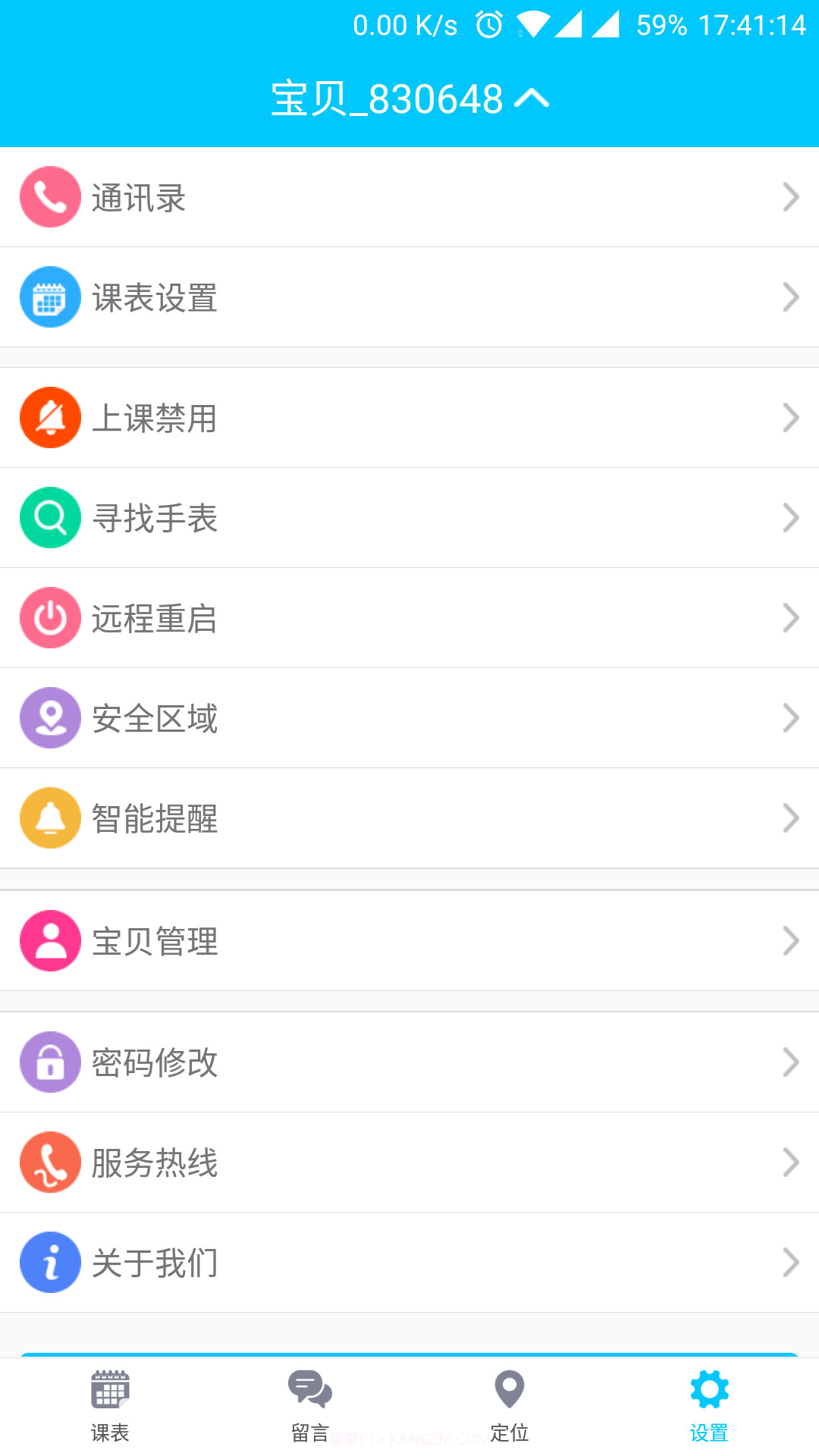Tap the 关于我们 info icon
Viewport: 819px width, 1456px height.
click(x=50, y=1262)
